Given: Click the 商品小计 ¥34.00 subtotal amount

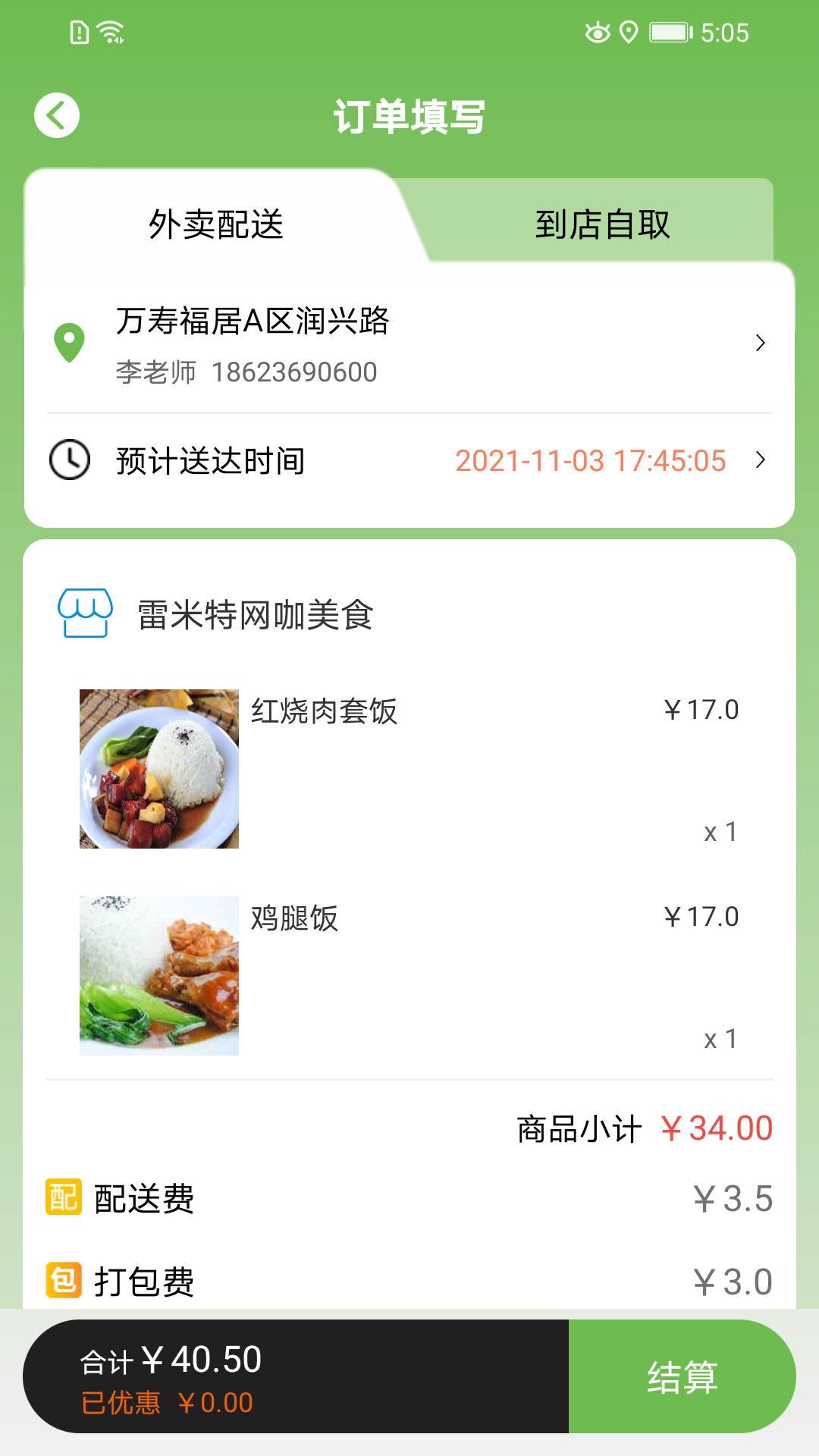Looking at the screenshot, I should point(715,1129).
